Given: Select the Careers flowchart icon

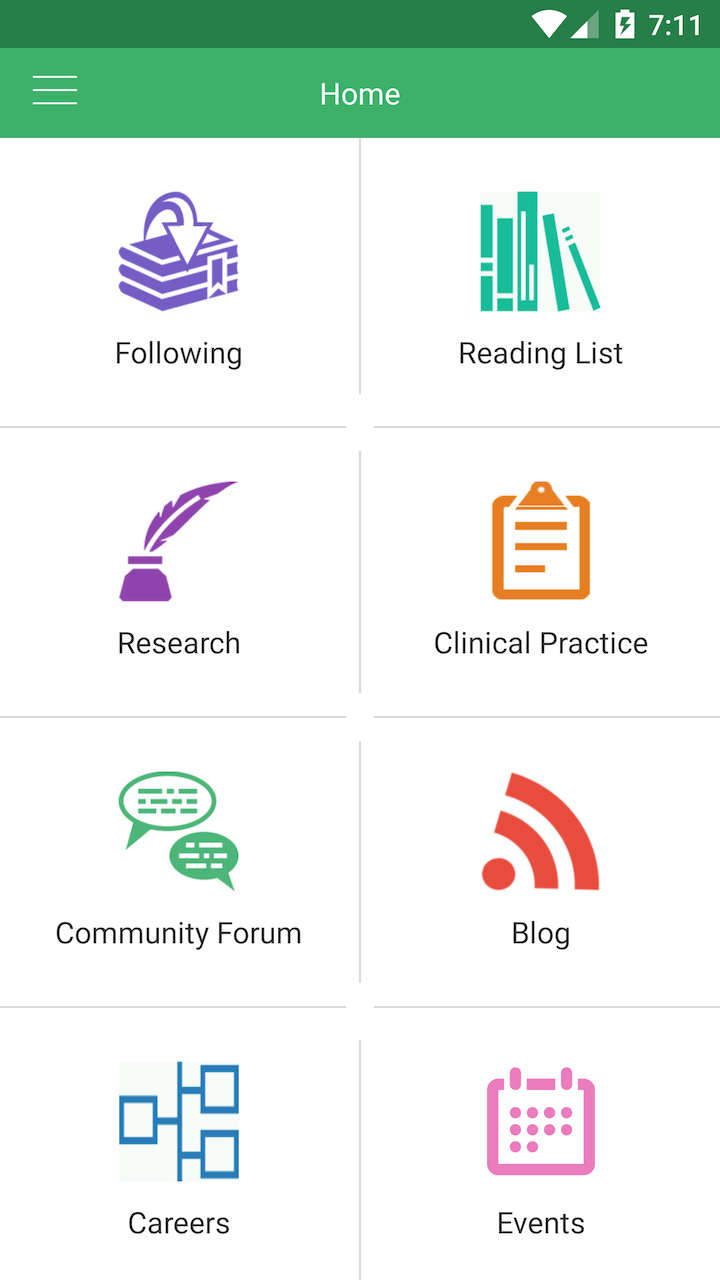Looking at the screenshot, I should [x=178, y=1120].
